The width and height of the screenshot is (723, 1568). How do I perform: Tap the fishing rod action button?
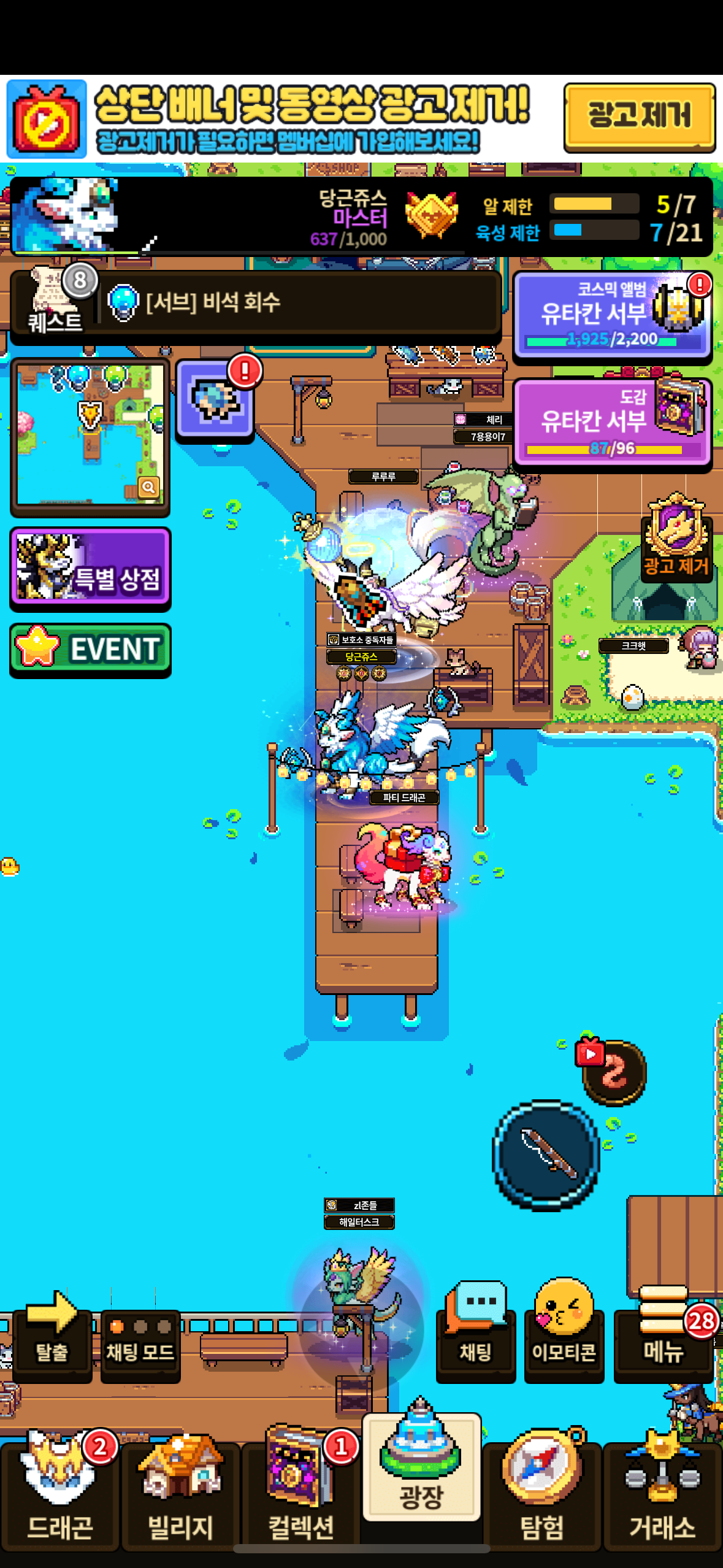point(546,1155)
